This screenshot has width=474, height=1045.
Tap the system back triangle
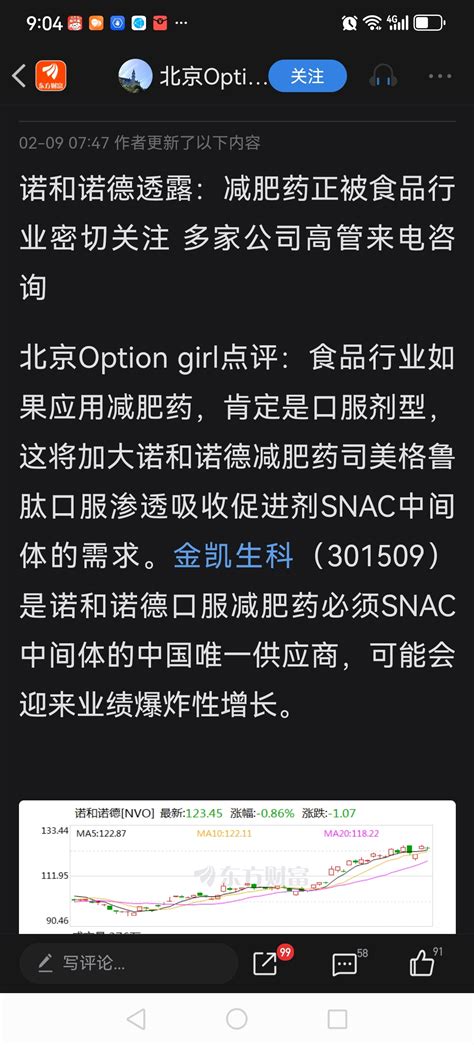pos(136,1019)
